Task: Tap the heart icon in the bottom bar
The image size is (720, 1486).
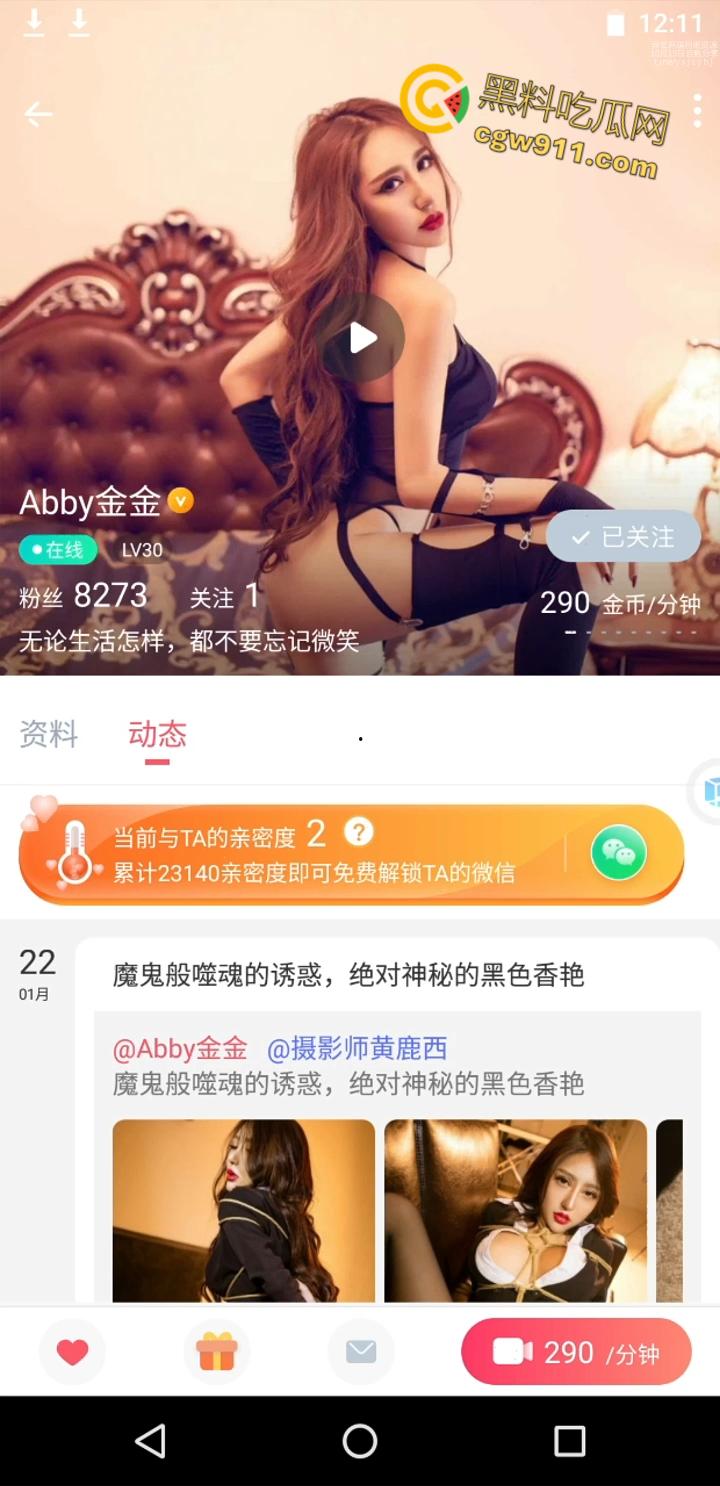Action: coord(71,1351)
